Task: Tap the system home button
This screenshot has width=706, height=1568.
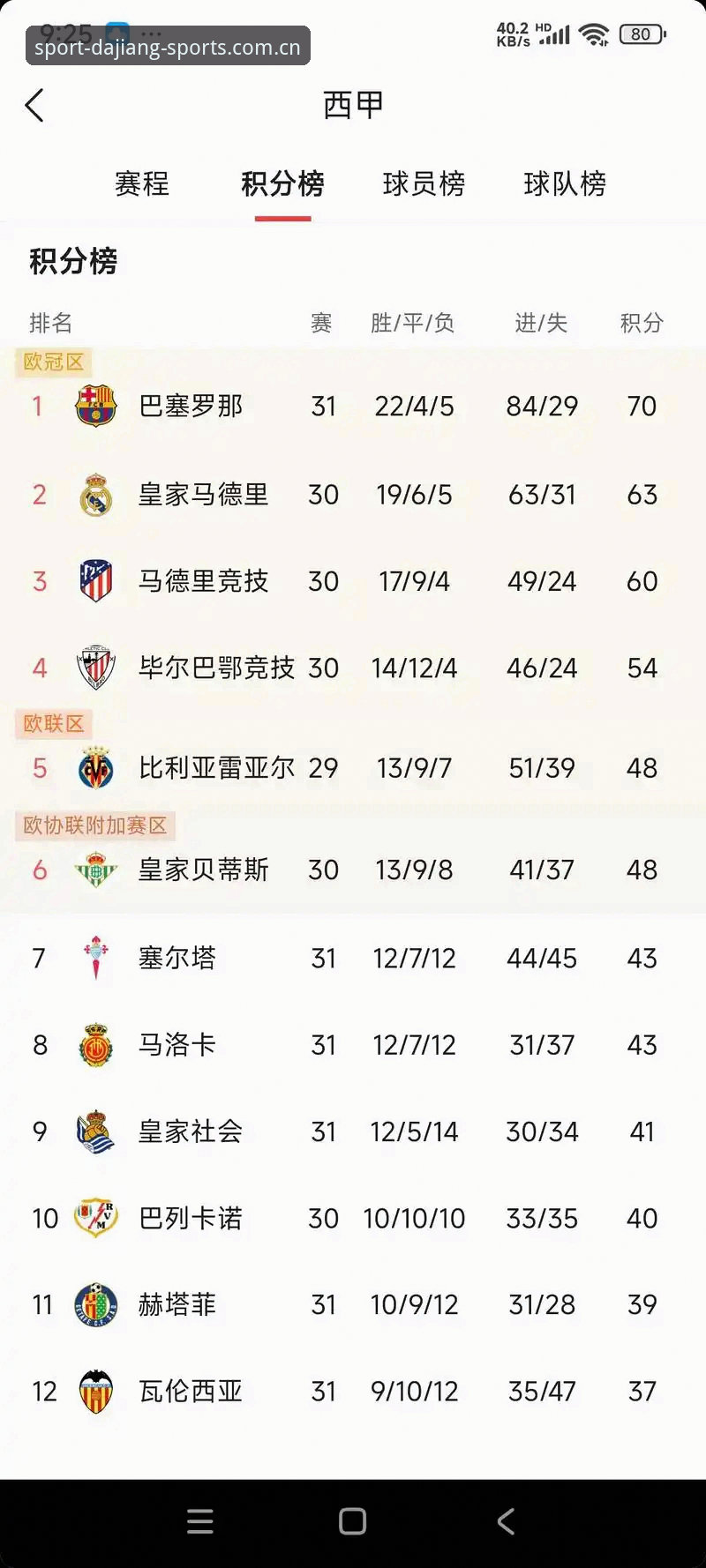Action: coord(353,1521)
